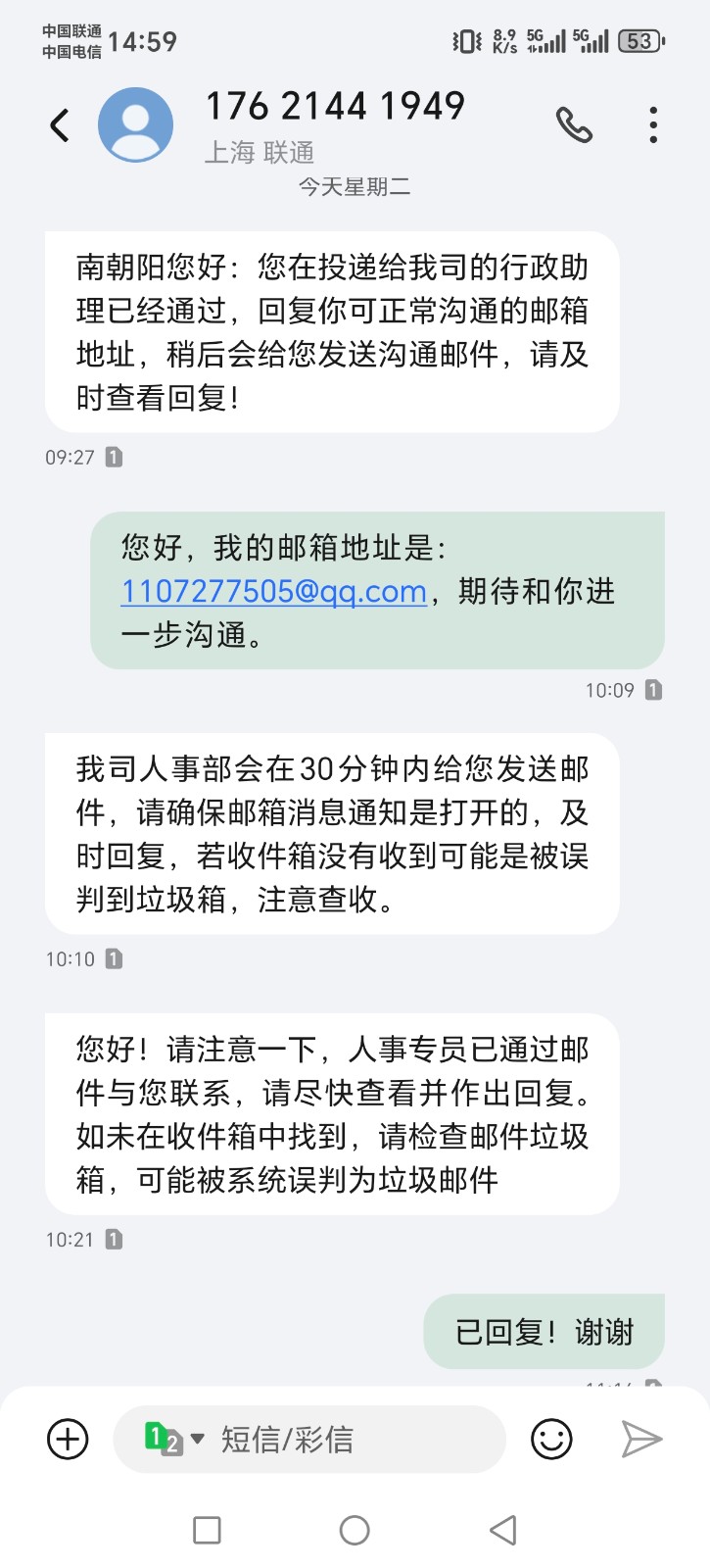Open the plus attachment menu
Image resolution: width=710 pixels, height=1568 pixels.
(x=68, y=1439)
